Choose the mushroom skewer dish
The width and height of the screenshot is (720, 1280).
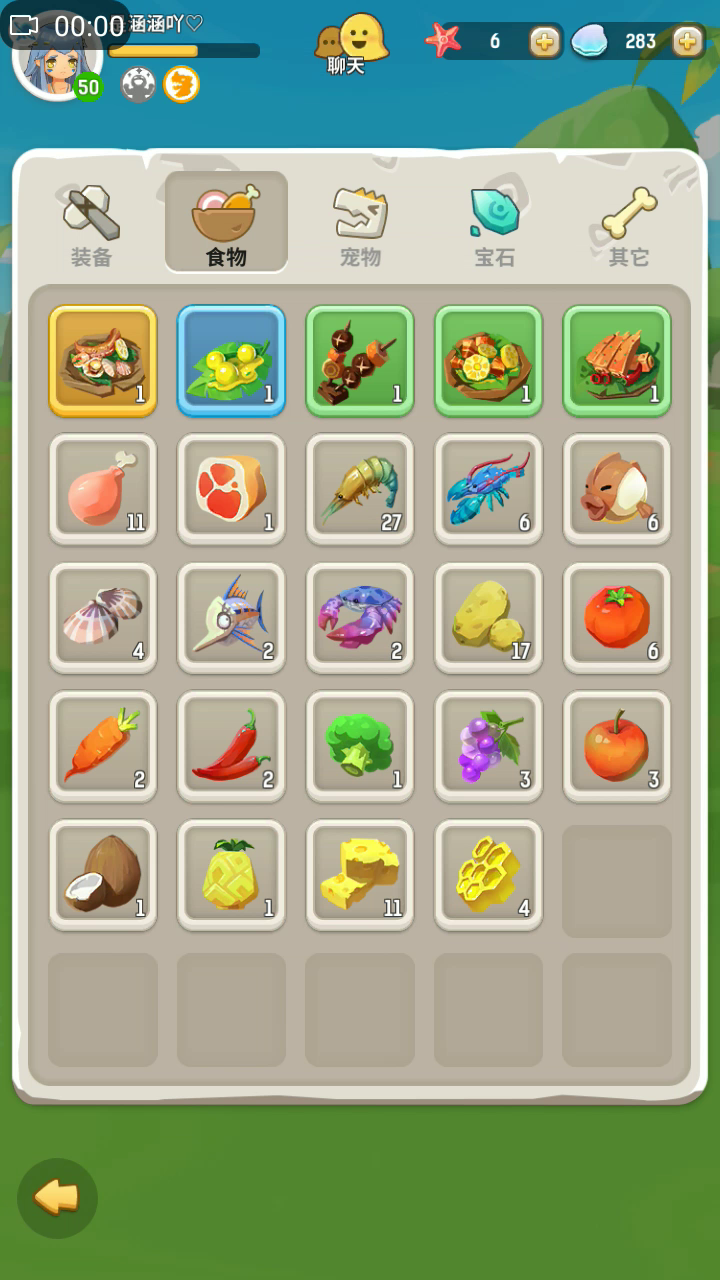(x=360, y=360)
